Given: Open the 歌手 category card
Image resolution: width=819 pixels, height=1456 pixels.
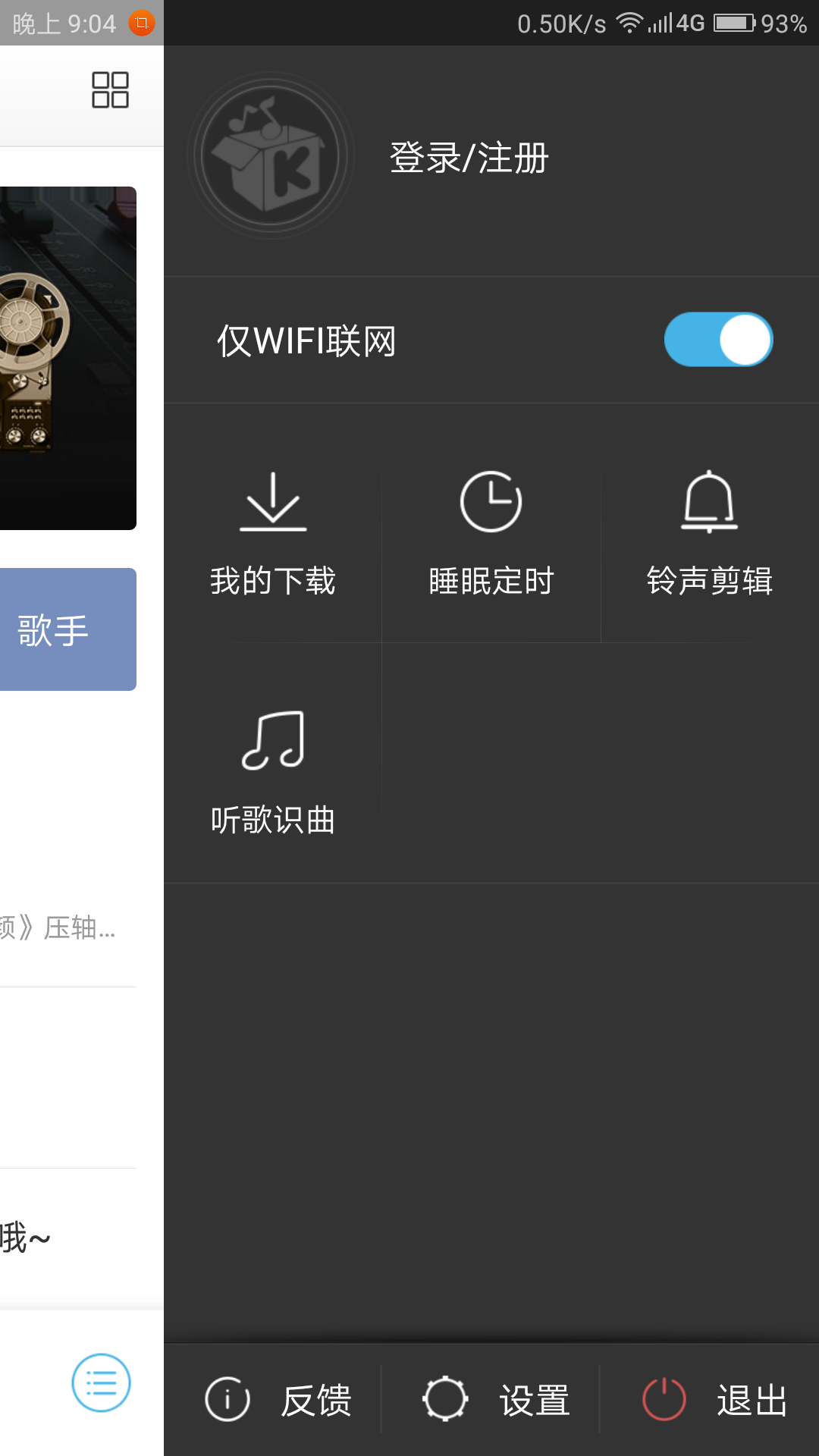Looking at the screenshot, I should (67, 629).
